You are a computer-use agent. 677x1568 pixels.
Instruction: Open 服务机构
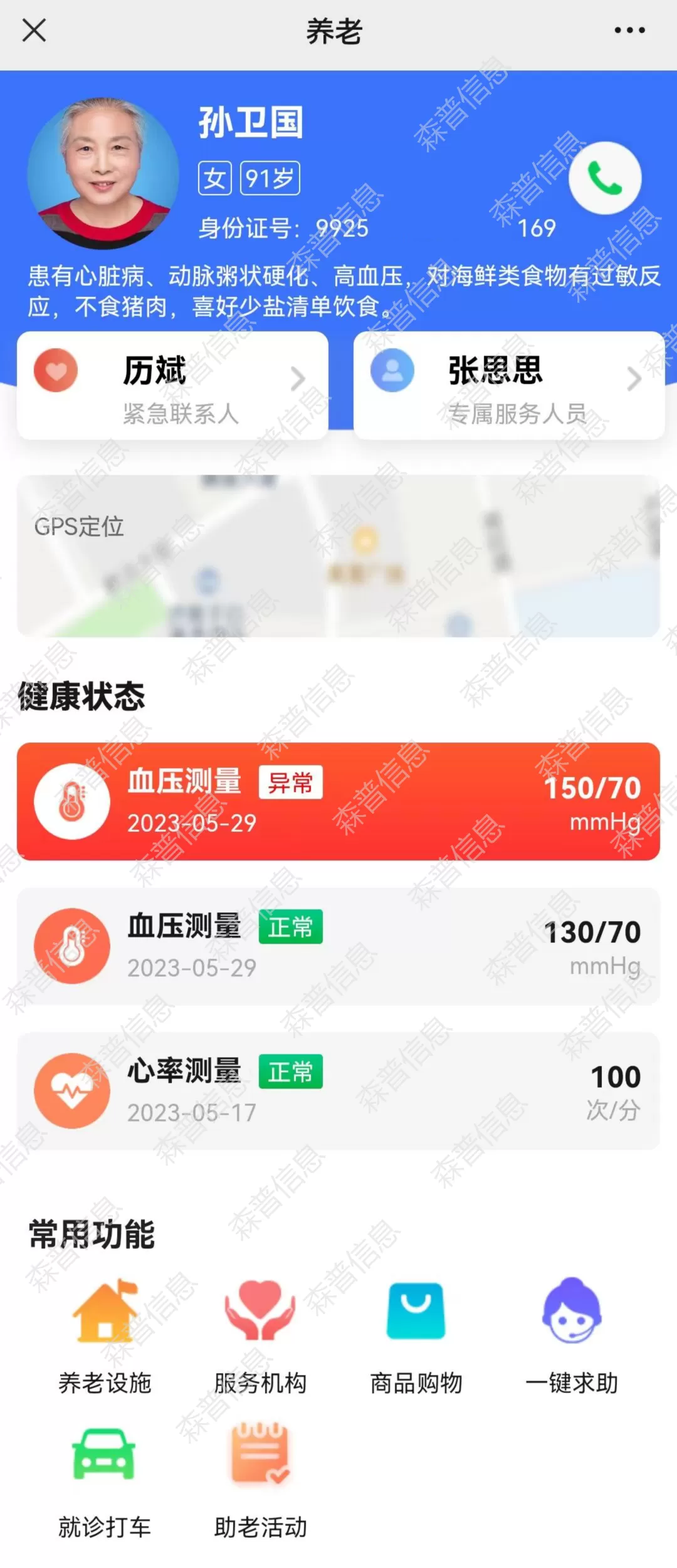coord(260,1335)
